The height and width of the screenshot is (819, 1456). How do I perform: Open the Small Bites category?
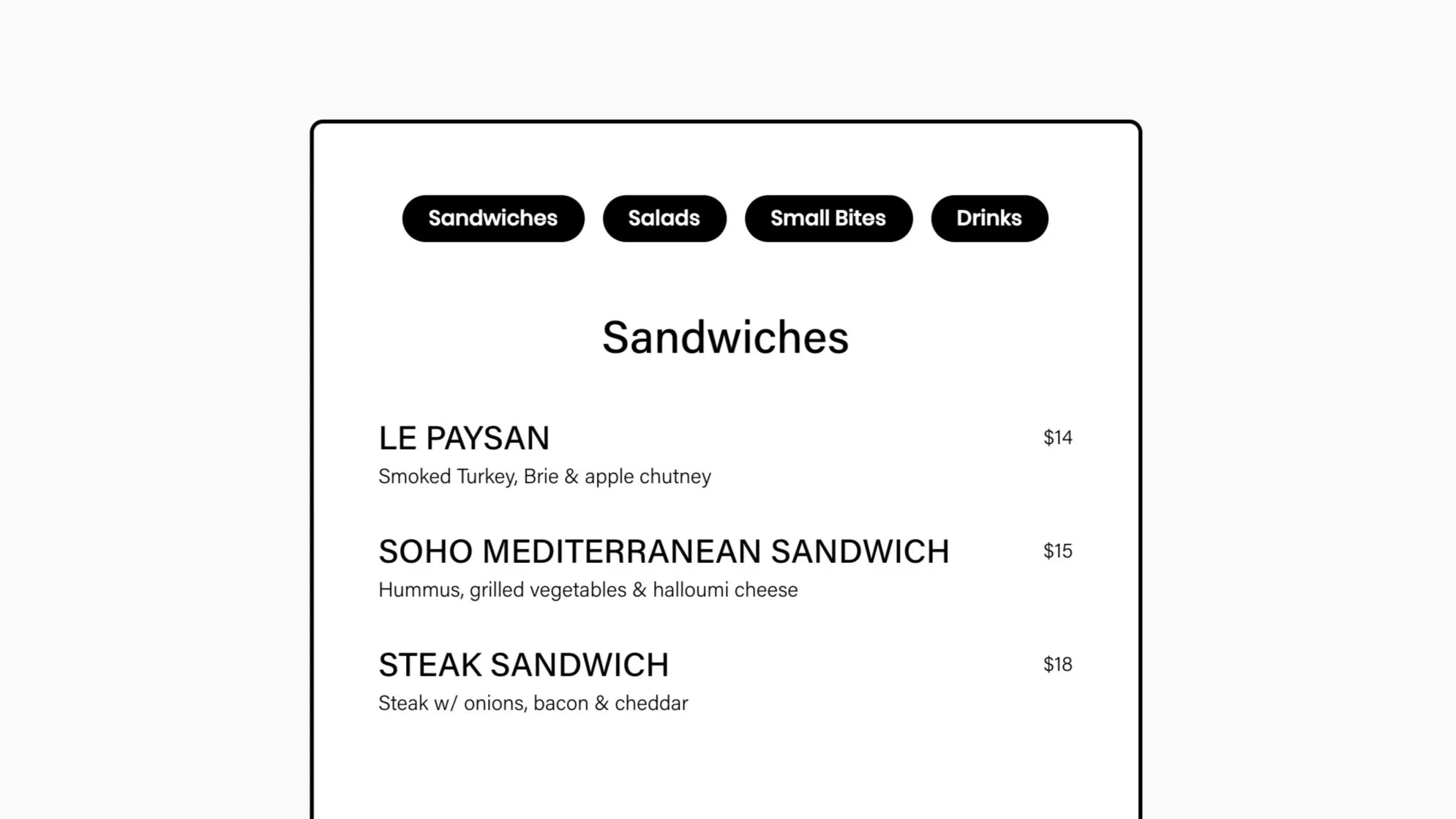click(828, 218)
